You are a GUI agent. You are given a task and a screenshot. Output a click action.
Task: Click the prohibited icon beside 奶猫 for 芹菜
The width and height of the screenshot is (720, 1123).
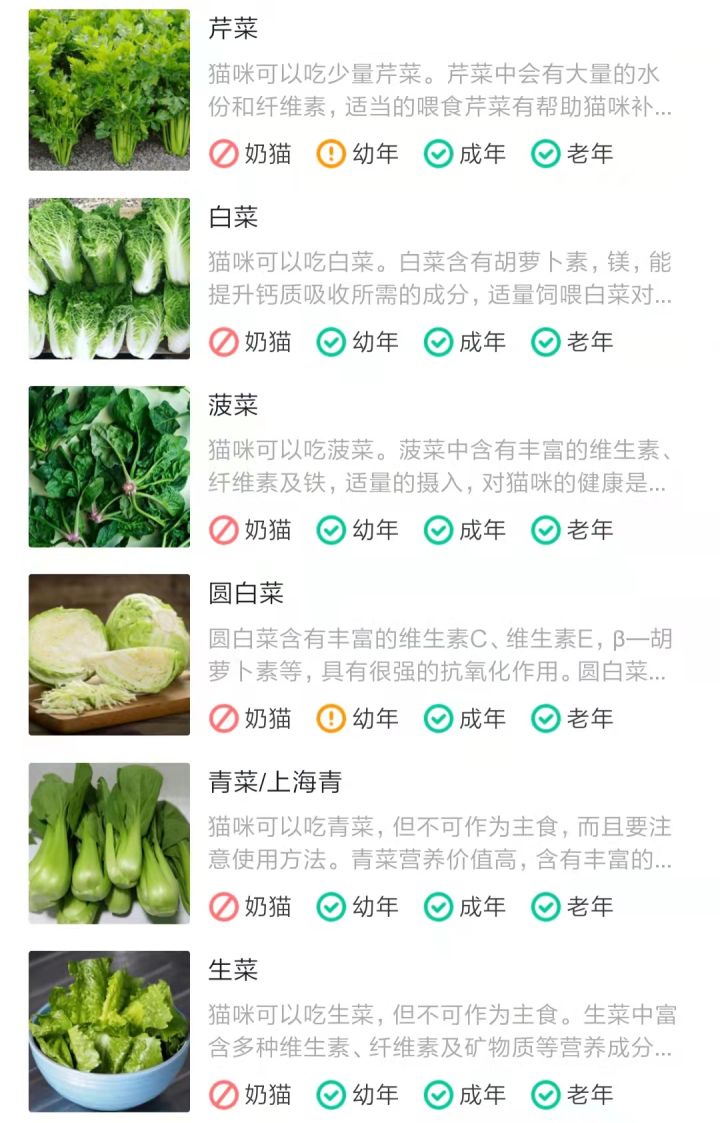pyautogui.click(x=222, y=156)
